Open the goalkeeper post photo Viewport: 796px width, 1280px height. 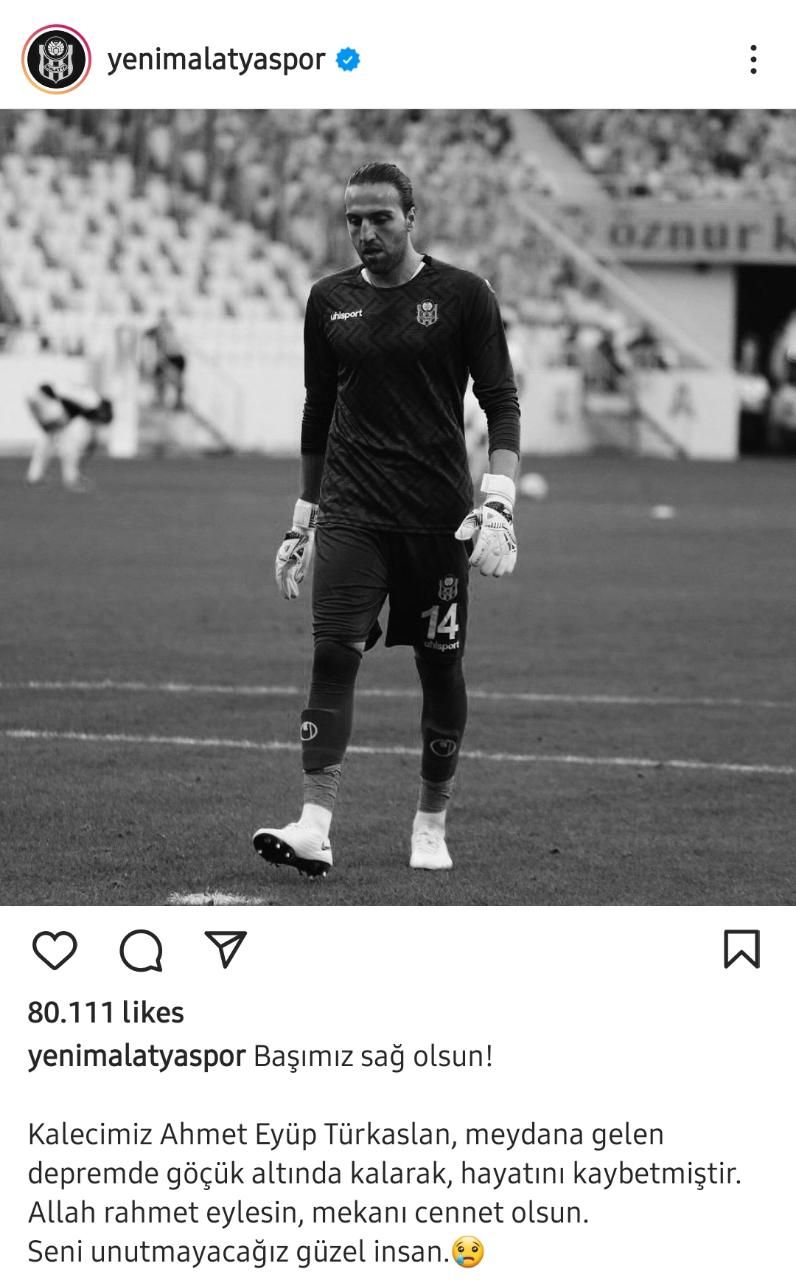[x=398, y=507]
